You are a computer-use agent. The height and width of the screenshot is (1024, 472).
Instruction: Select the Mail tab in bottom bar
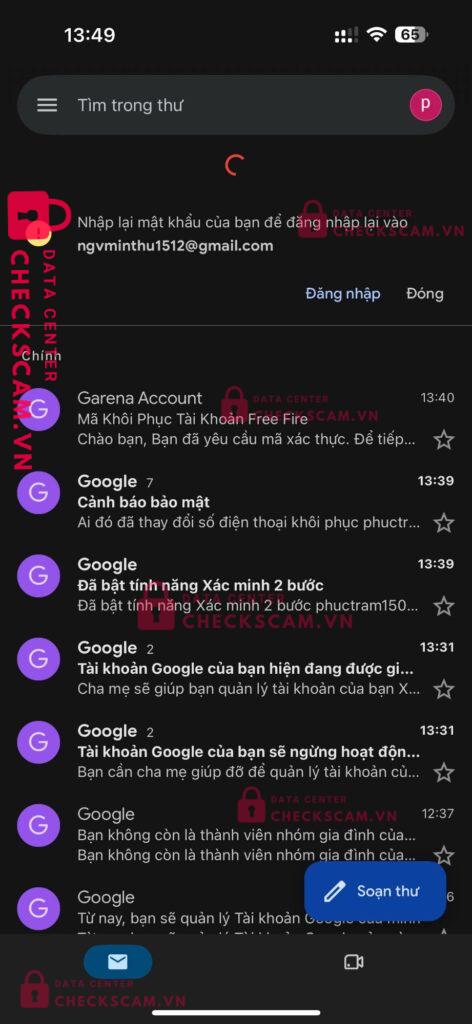pos(118,962)
